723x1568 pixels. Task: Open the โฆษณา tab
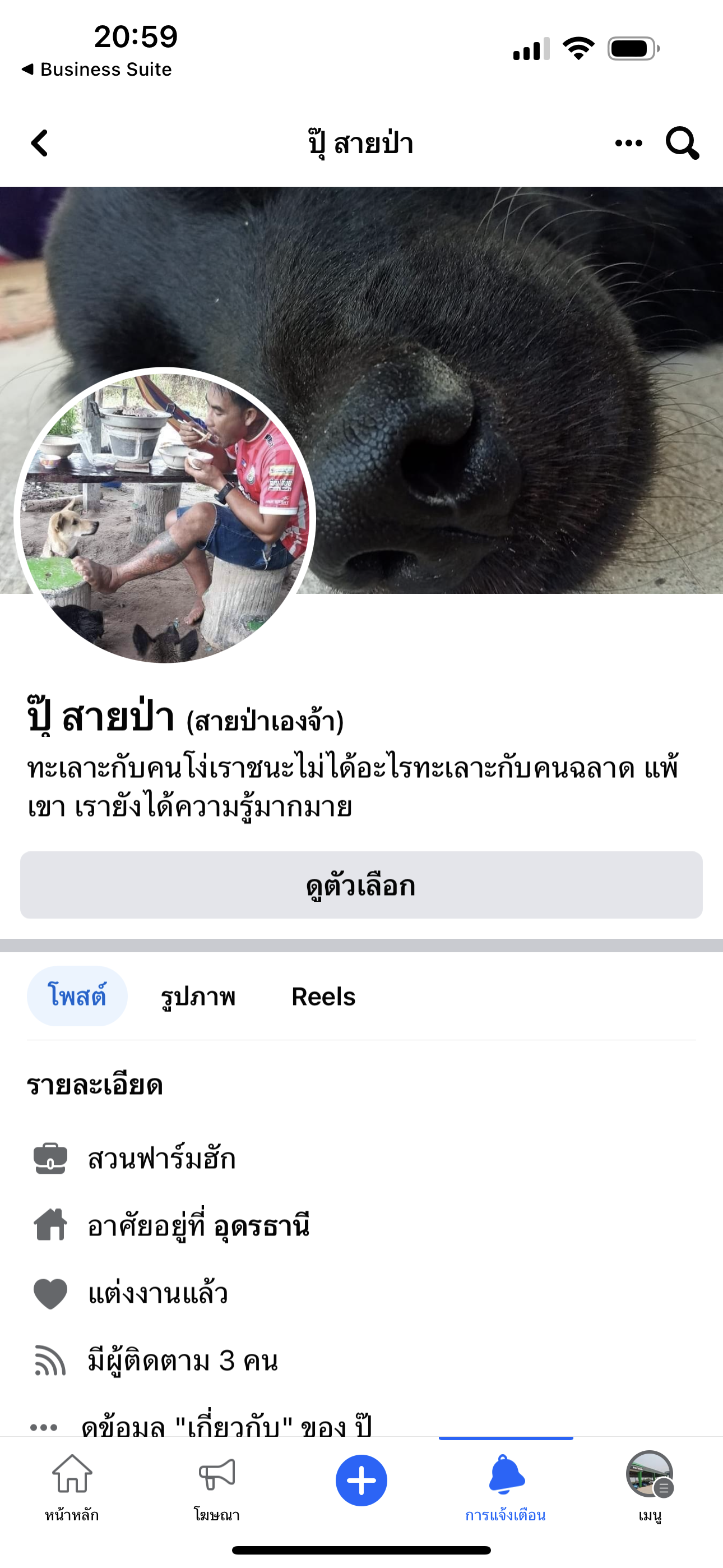[x=217, y=1485]
